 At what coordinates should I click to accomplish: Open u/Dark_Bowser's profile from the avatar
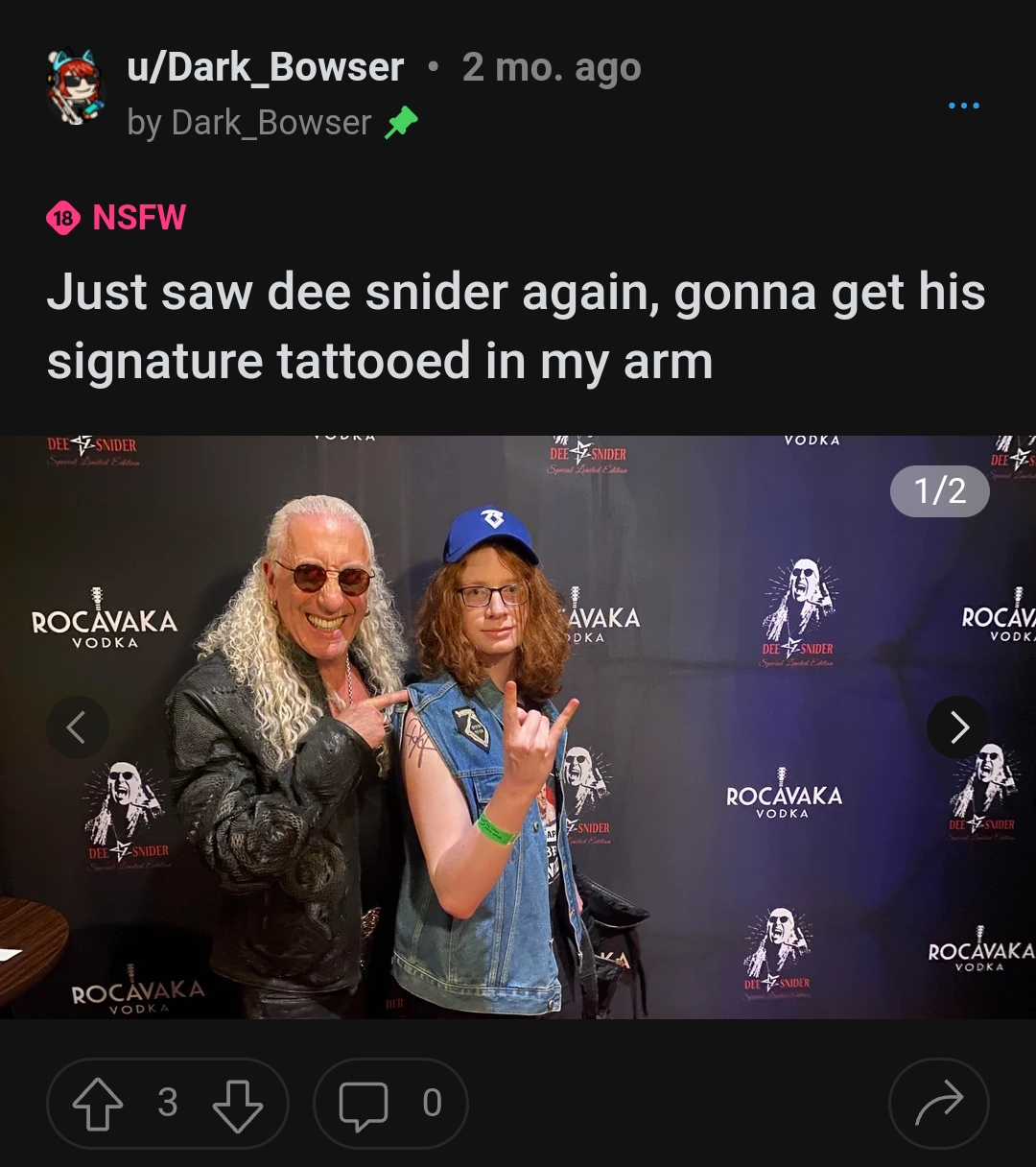coord(75,88)
